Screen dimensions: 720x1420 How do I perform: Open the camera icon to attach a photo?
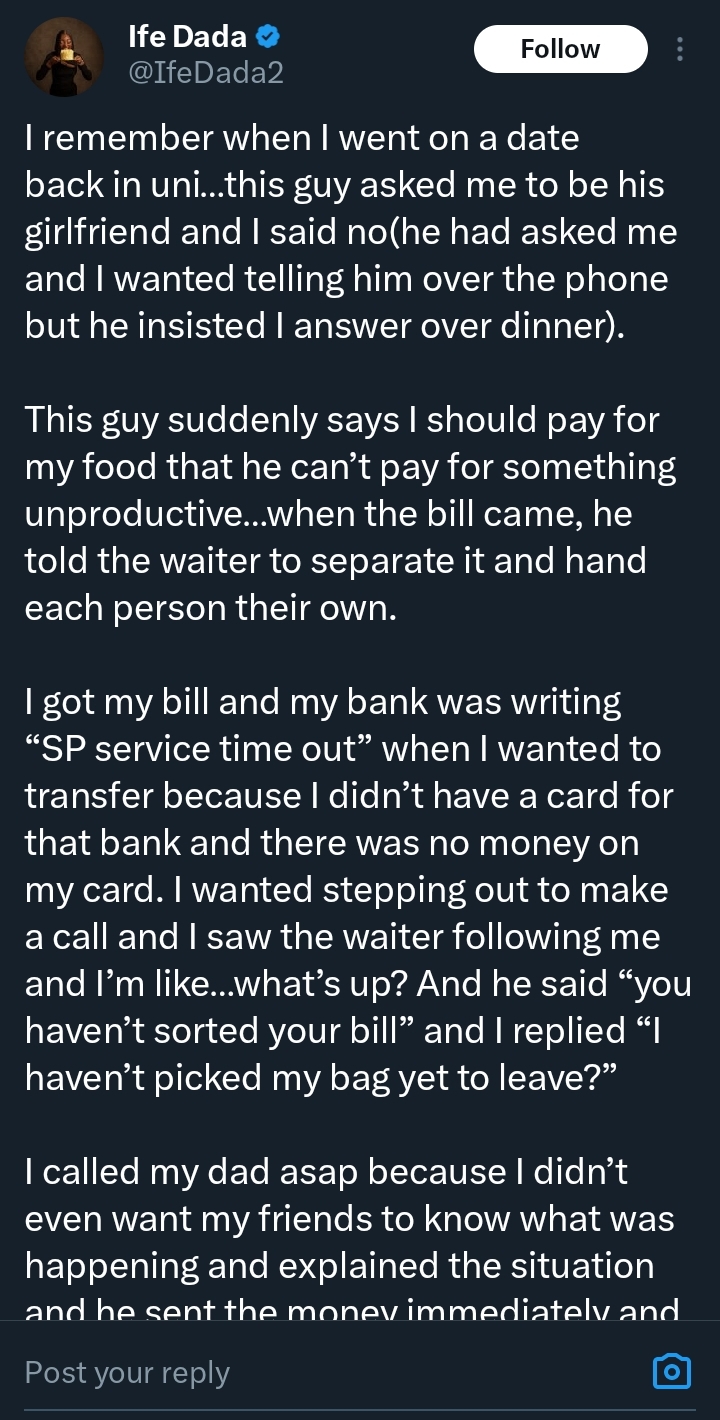pyautogui.click(x=671, y=1372)
